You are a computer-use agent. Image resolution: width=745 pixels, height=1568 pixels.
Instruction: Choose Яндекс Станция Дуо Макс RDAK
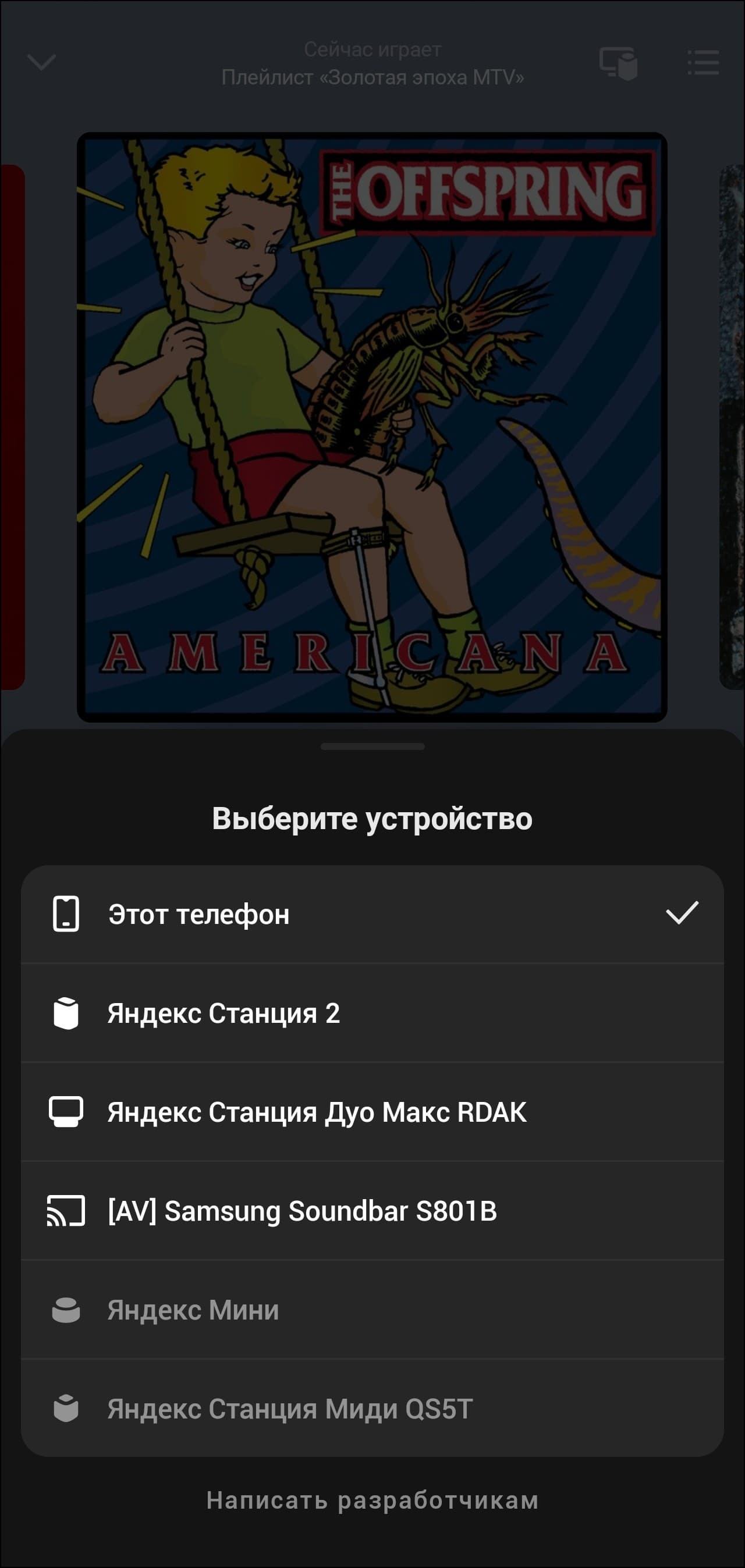(x=371, y=1112)
